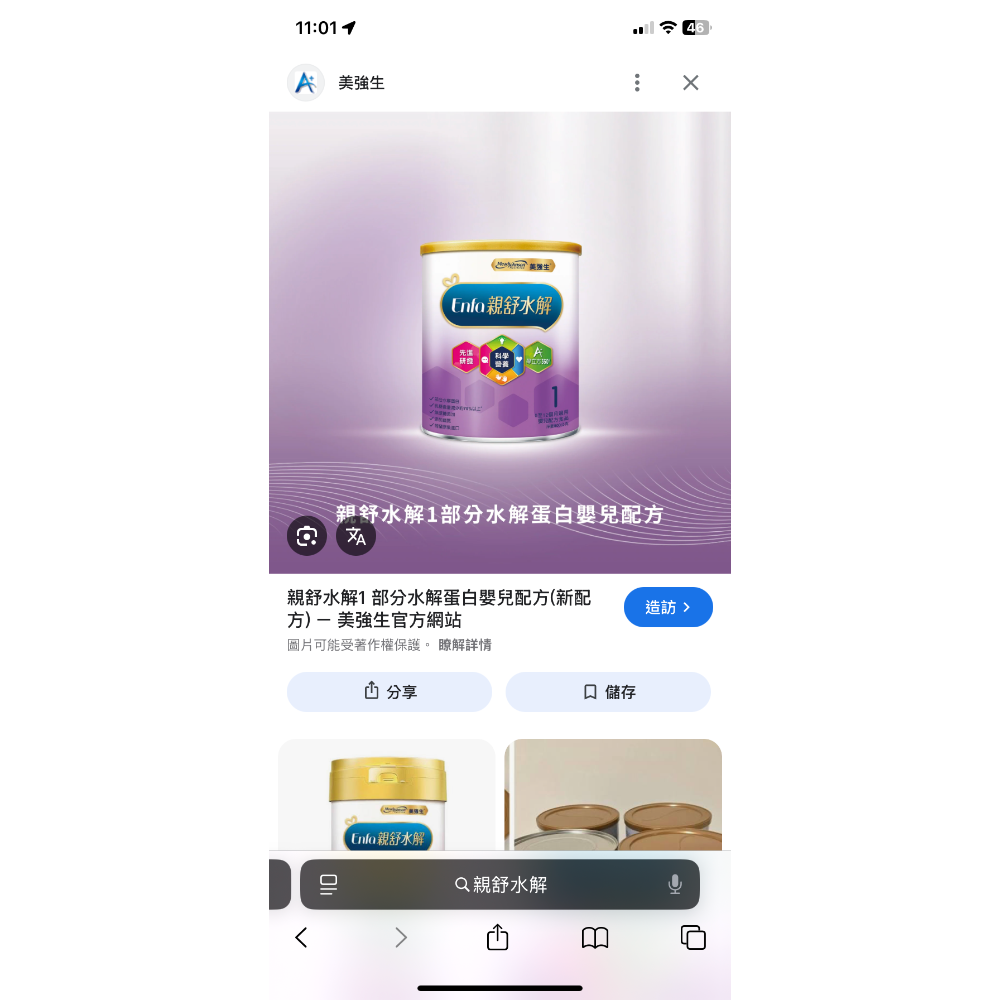This screenshot has height=1000, width=1000.
Task: Open the Safari share sheet
Action: click(x=497, y=937)
